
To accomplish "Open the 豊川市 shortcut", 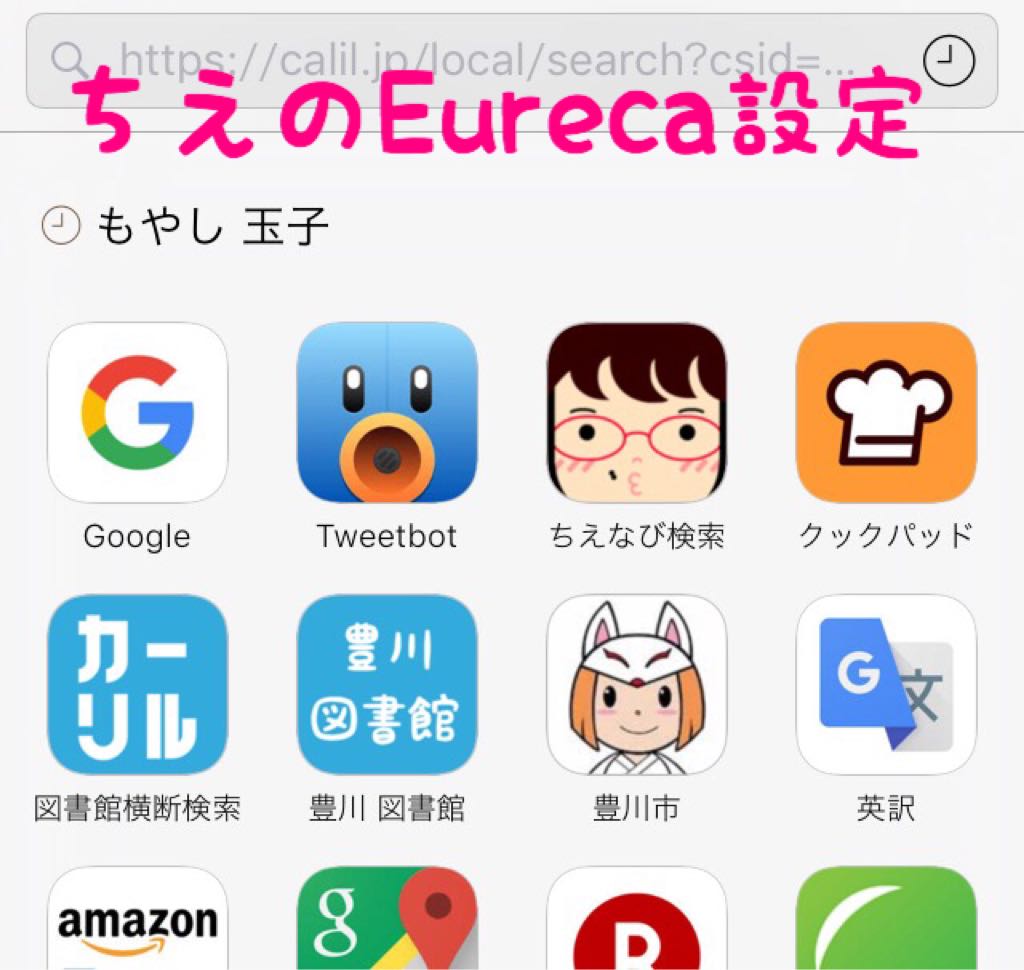I will (x=636, y=685).
